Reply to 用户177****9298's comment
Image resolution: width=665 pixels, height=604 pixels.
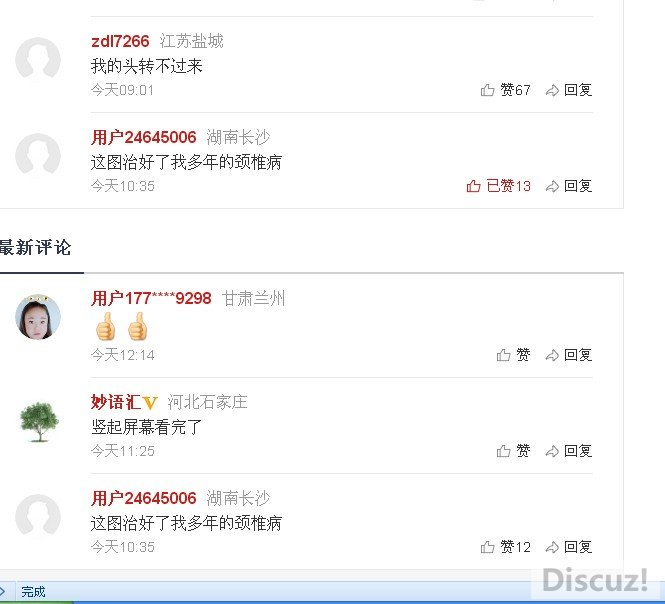tap(569, 355)
